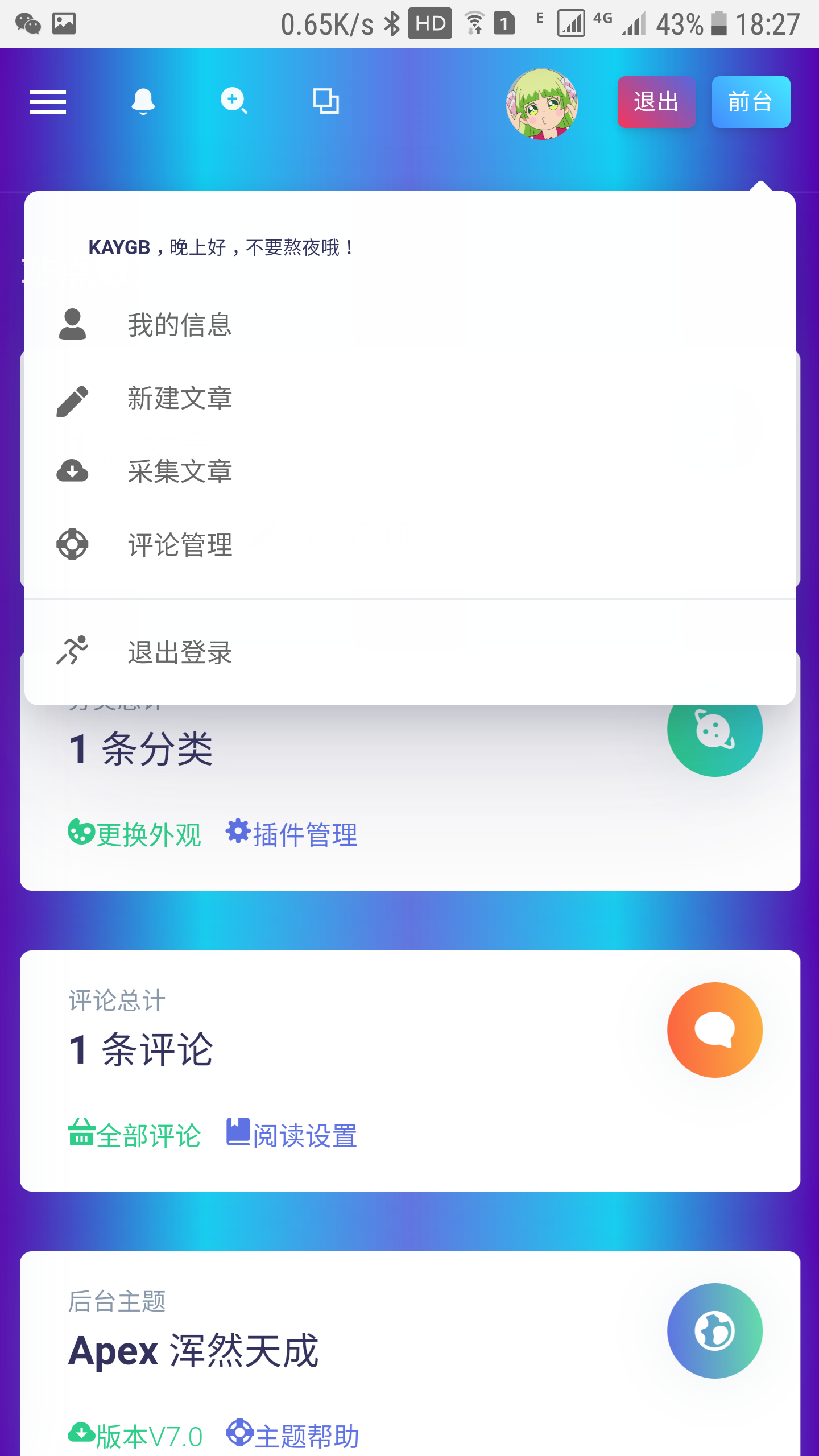819x1456 pixels.
Task: Go to the 前台 front page
Action: point(751,102)
